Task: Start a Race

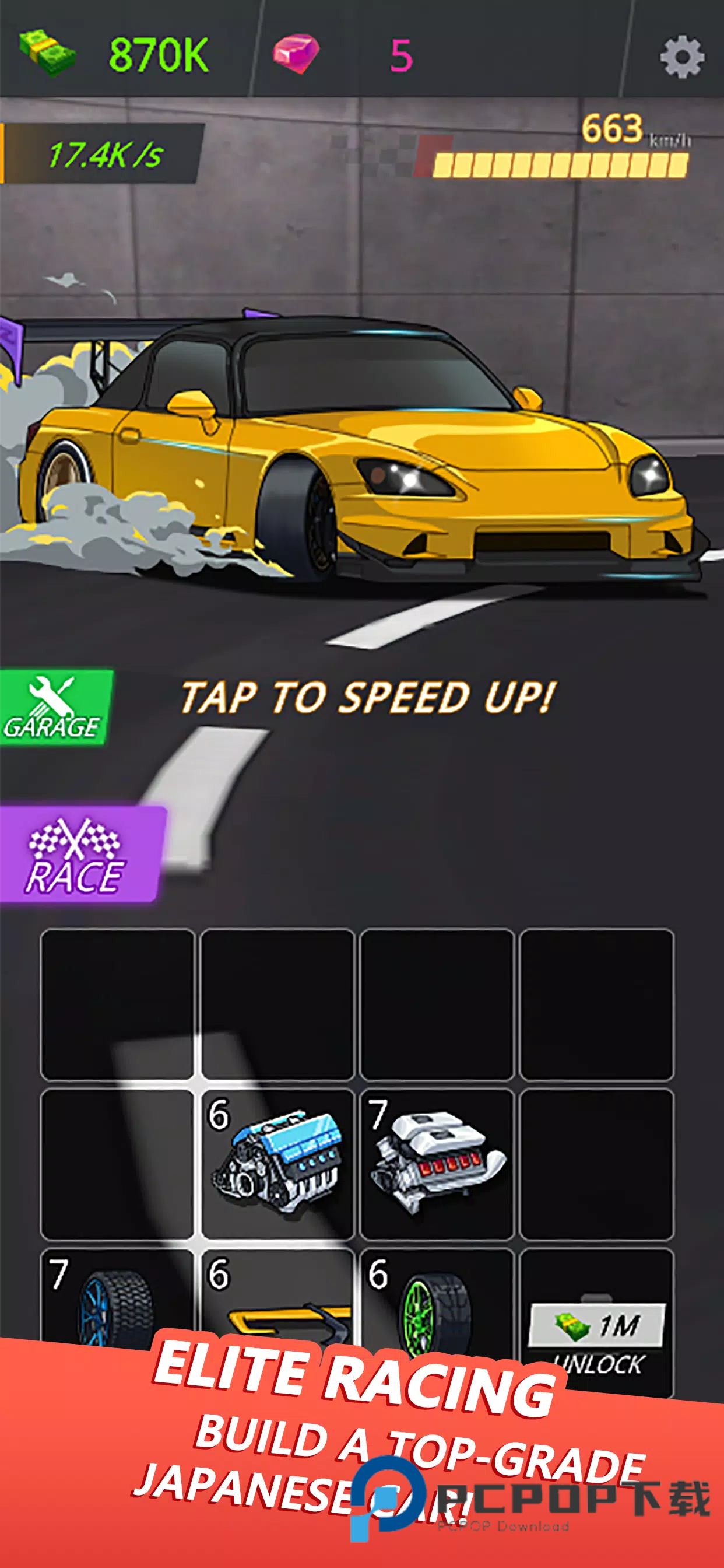Action: click(x=78, y=854)
